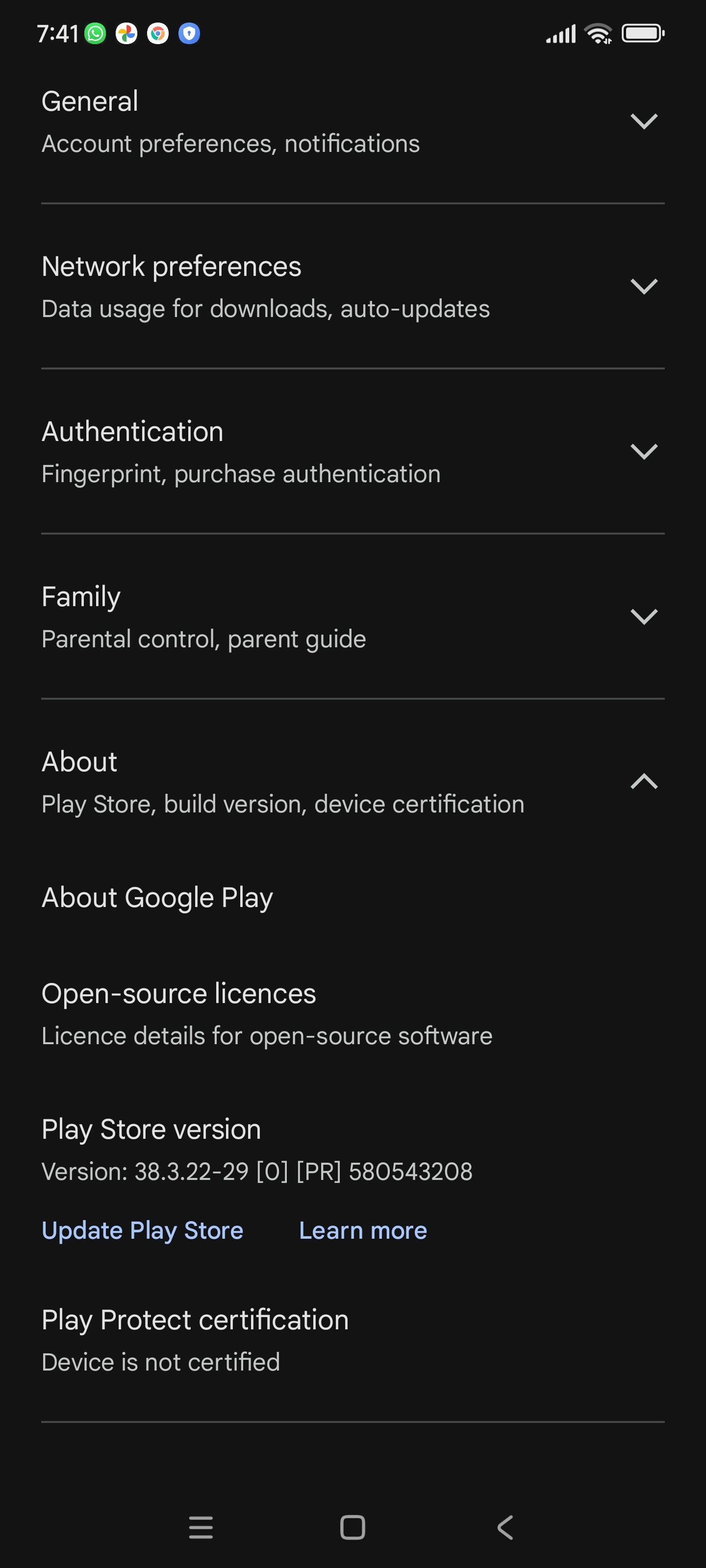706x1568 pixels.
Task: Open Play Protect certification row
Action: [x=353, y=1340]
